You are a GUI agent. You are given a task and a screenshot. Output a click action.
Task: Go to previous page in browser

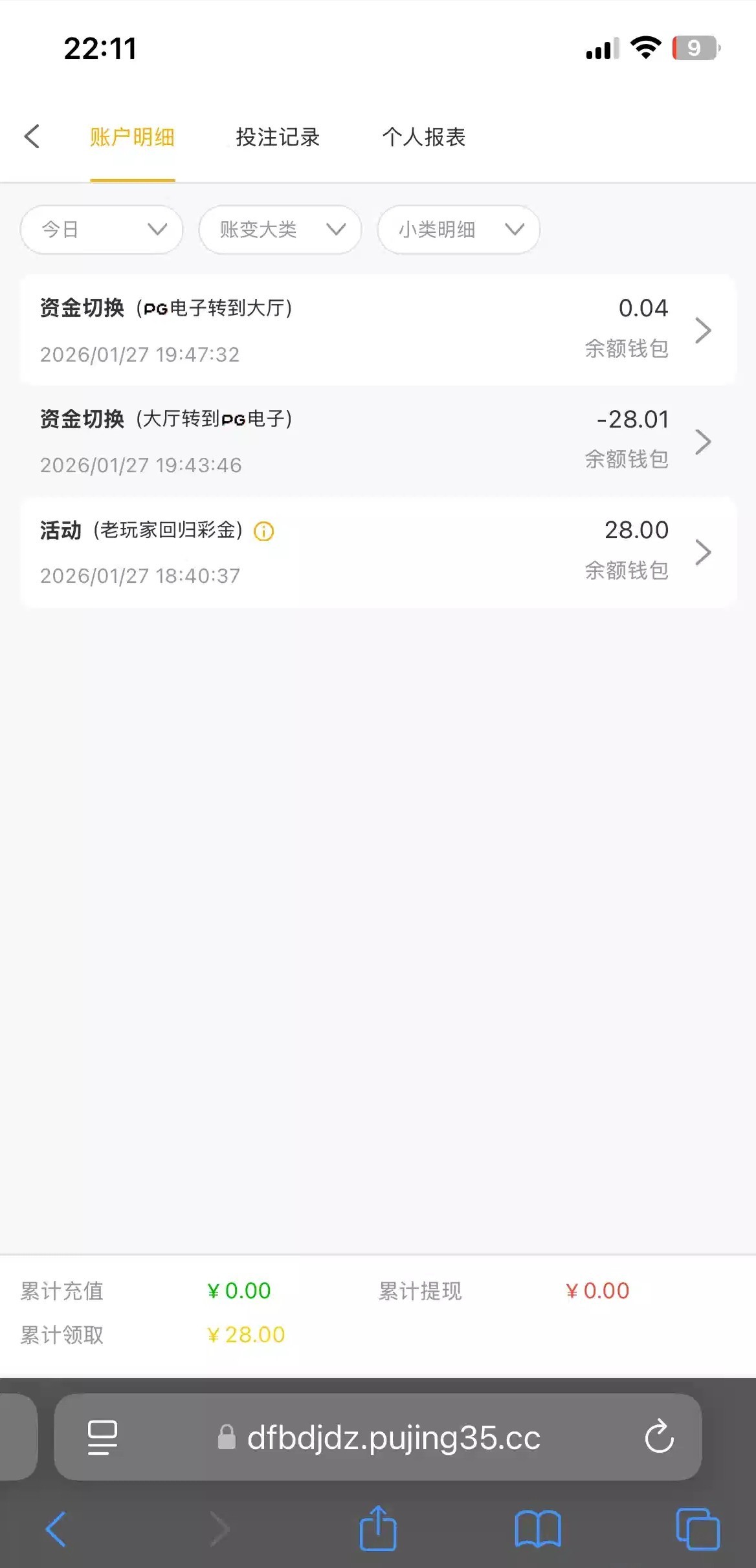56,1529
